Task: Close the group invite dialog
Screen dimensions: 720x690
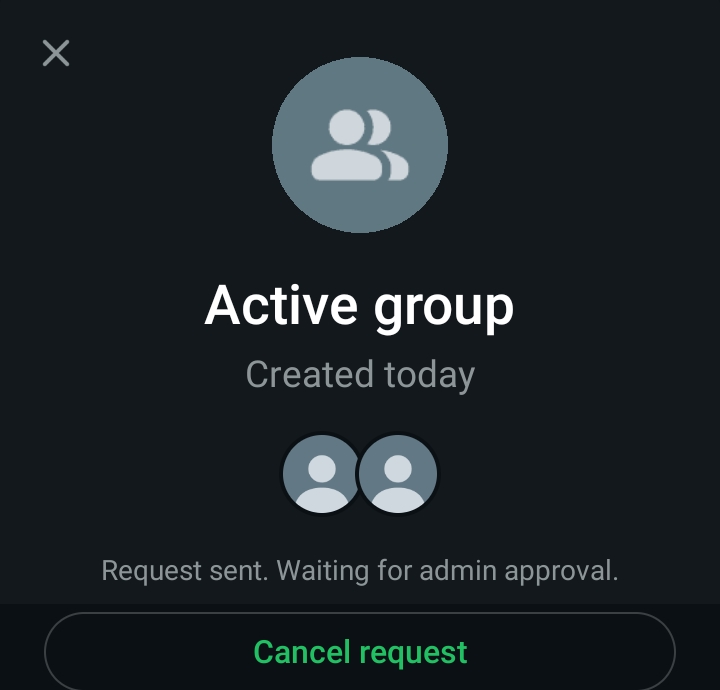Action: (x=56, y=53)
